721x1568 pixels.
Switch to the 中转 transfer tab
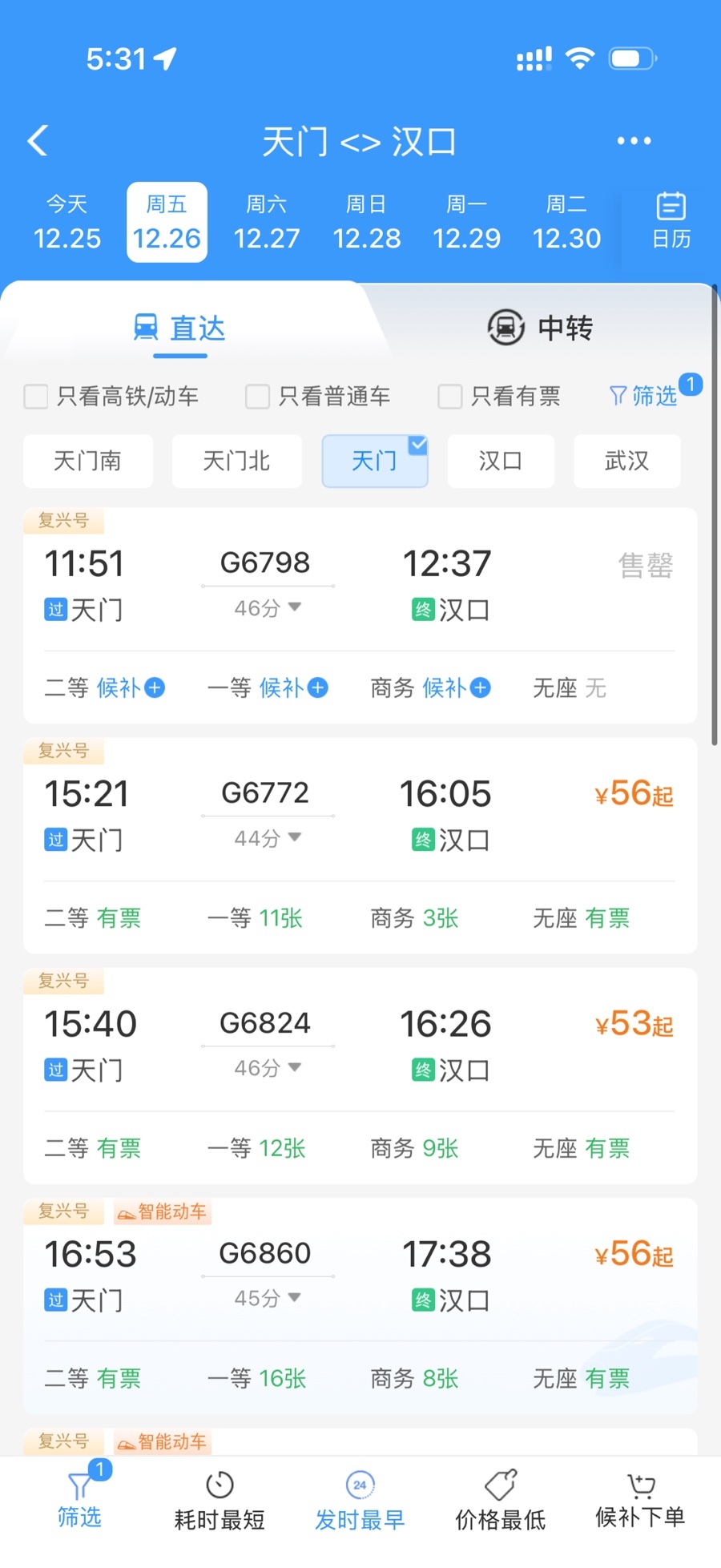click(x=541, y=328)
